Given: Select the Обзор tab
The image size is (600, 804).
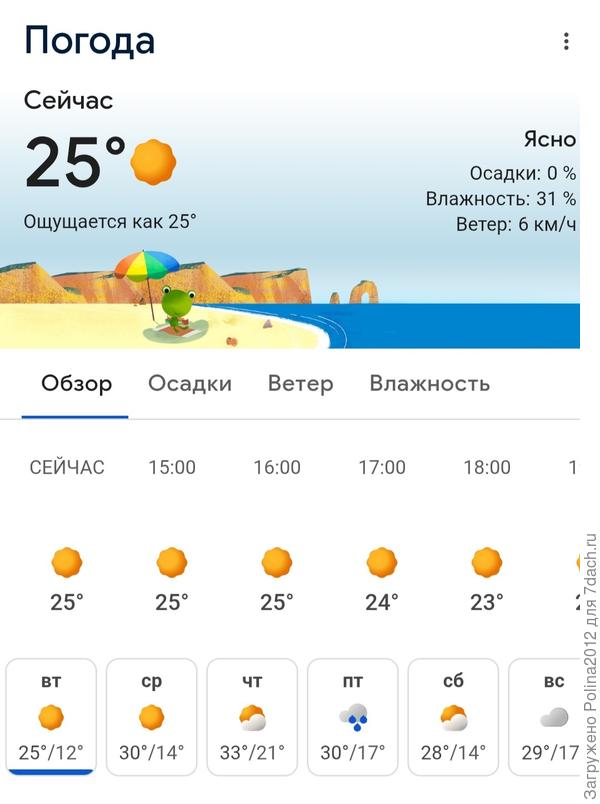Looking at the screenshot, I should pos(76,384).
